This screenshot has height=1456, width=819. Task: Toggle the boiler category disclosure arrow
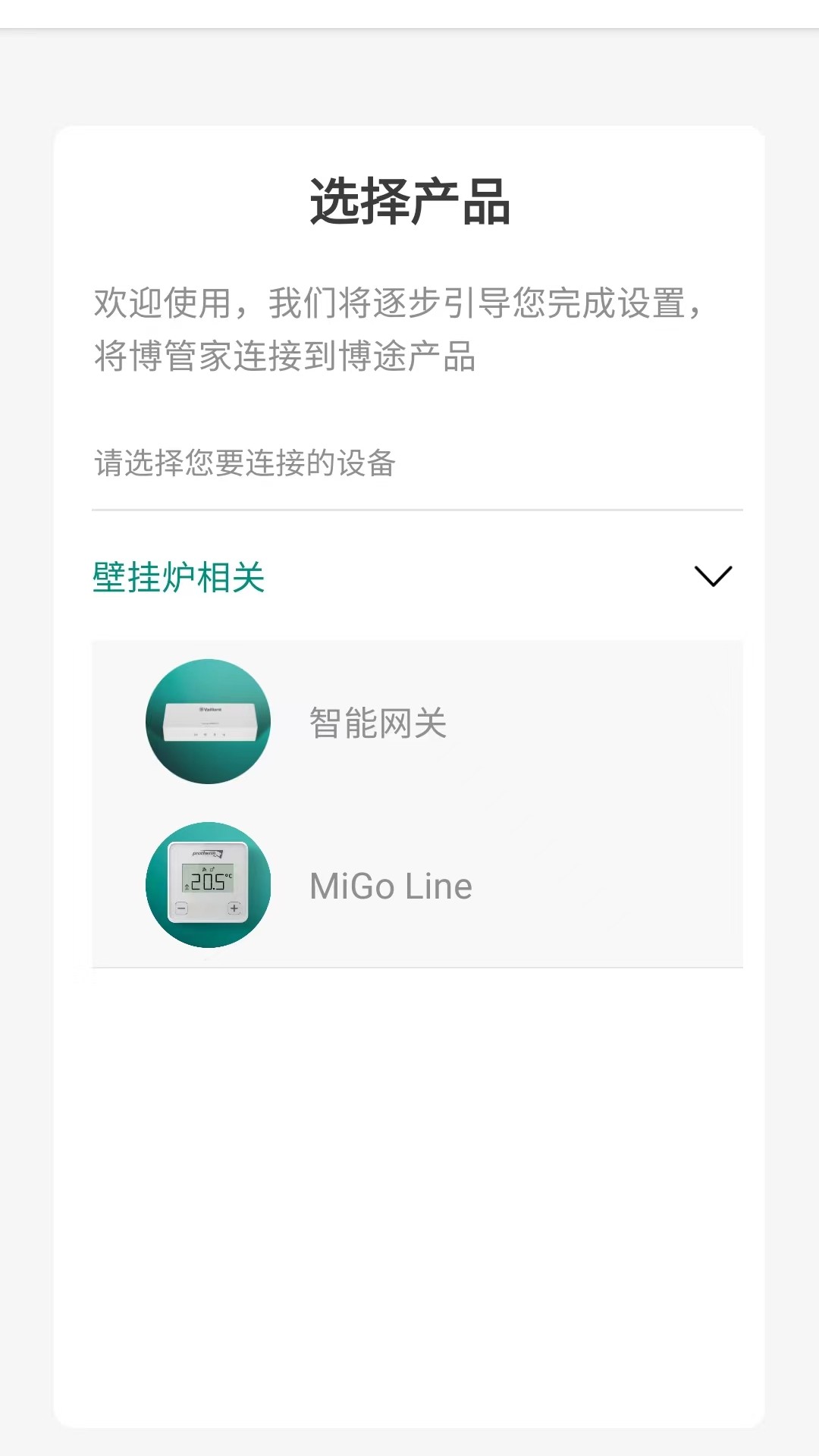[713, 576]
